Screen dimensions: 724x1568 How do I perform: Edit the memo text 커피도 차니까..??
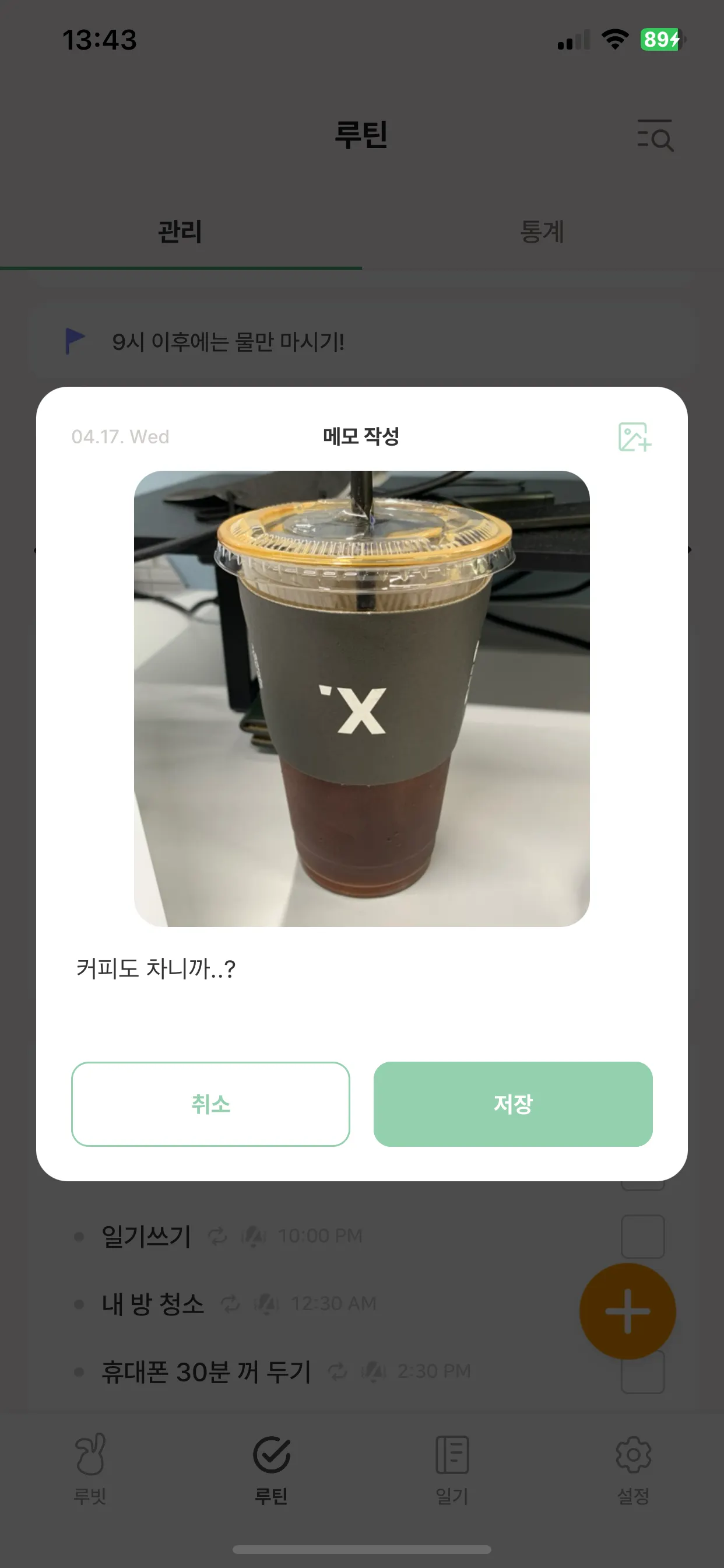[x=156, y=968]
